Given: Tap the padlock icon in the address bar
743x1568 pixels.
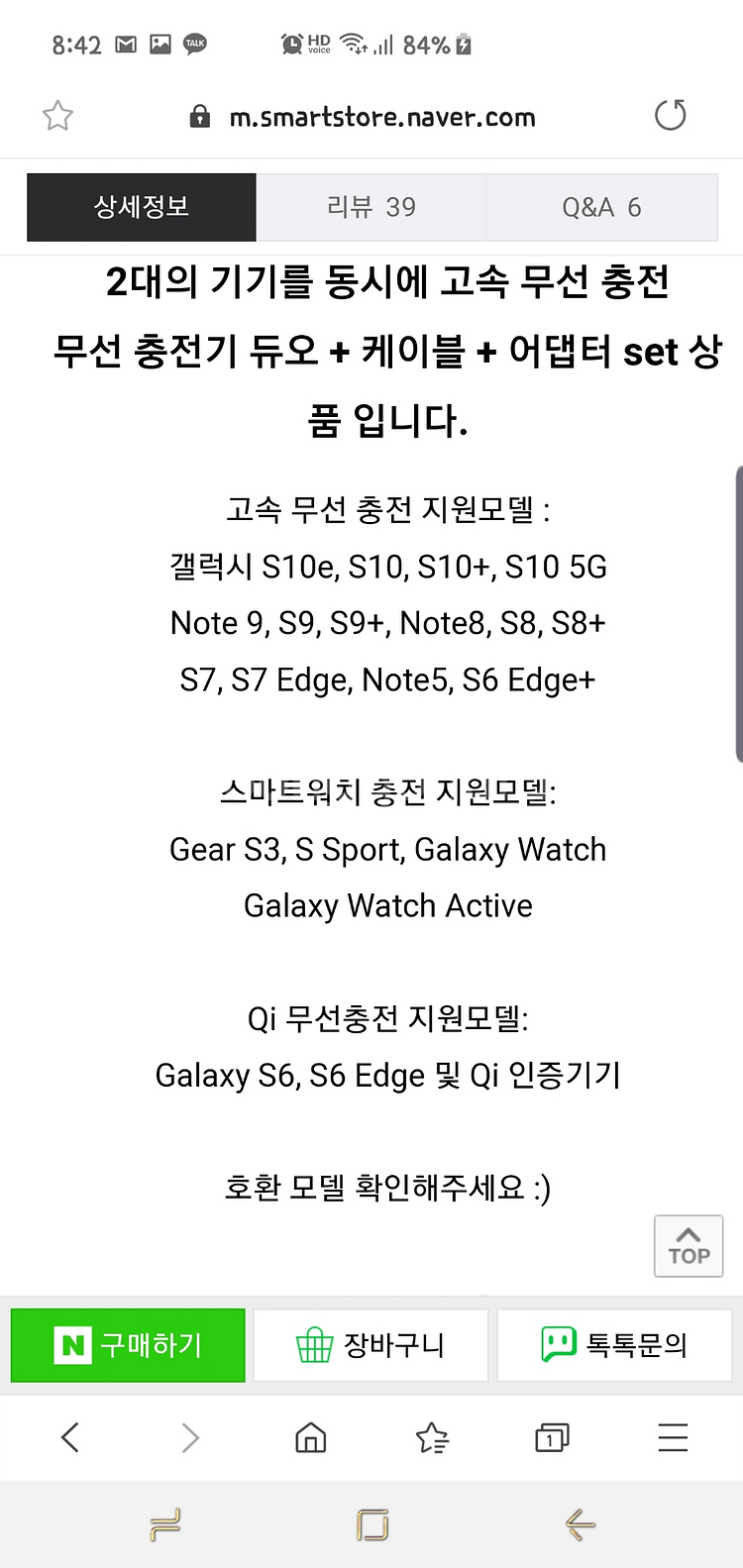Looking at the screenshot, I should [x=199, y=115].
